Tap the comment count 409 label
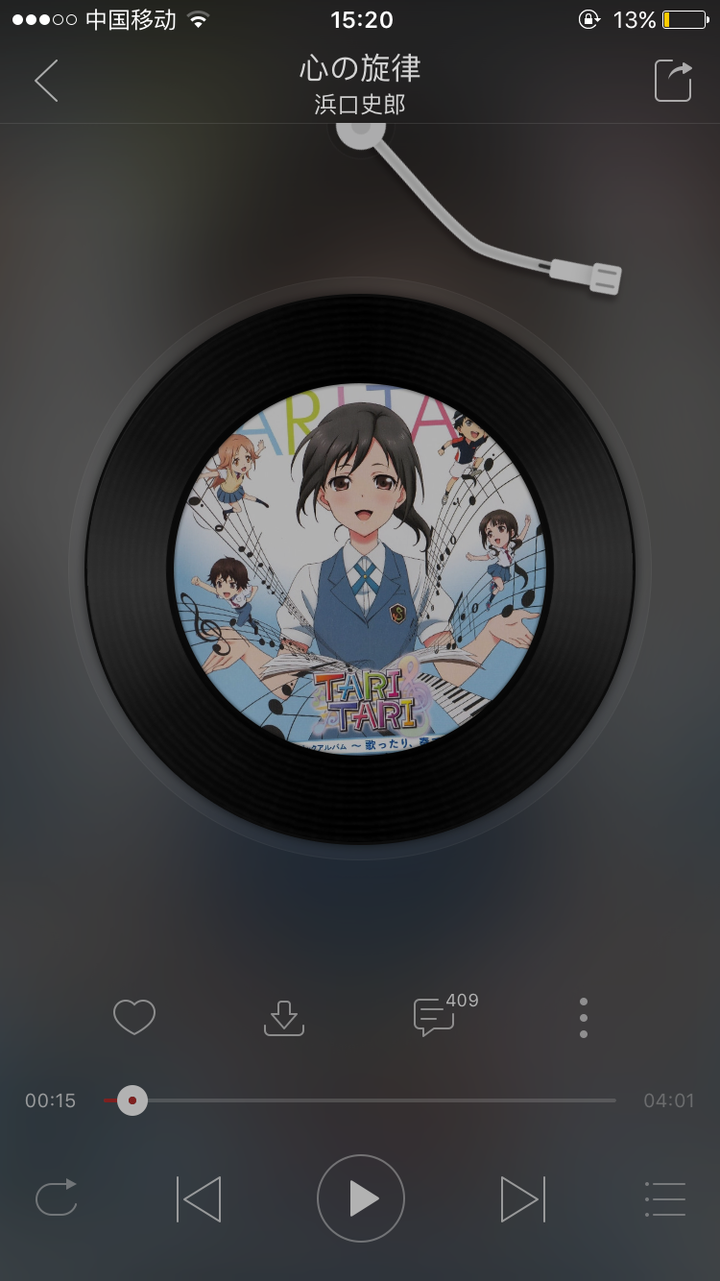The width and height of the screenshot is (720, 1281). [x=462, y=999]
